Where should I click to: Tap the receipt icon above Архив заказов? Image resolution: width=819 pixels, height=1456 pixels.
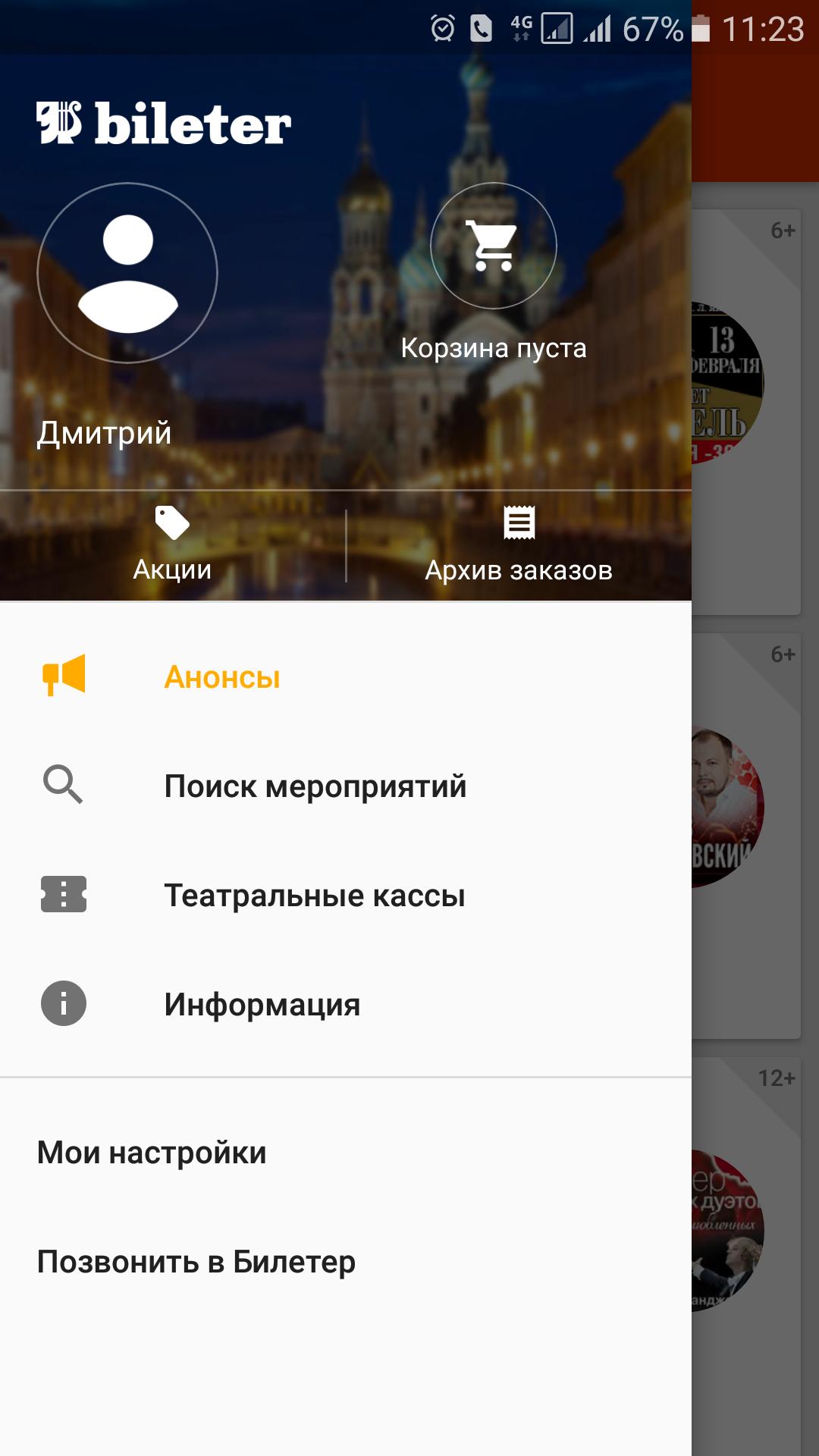(x=519, y=522)
